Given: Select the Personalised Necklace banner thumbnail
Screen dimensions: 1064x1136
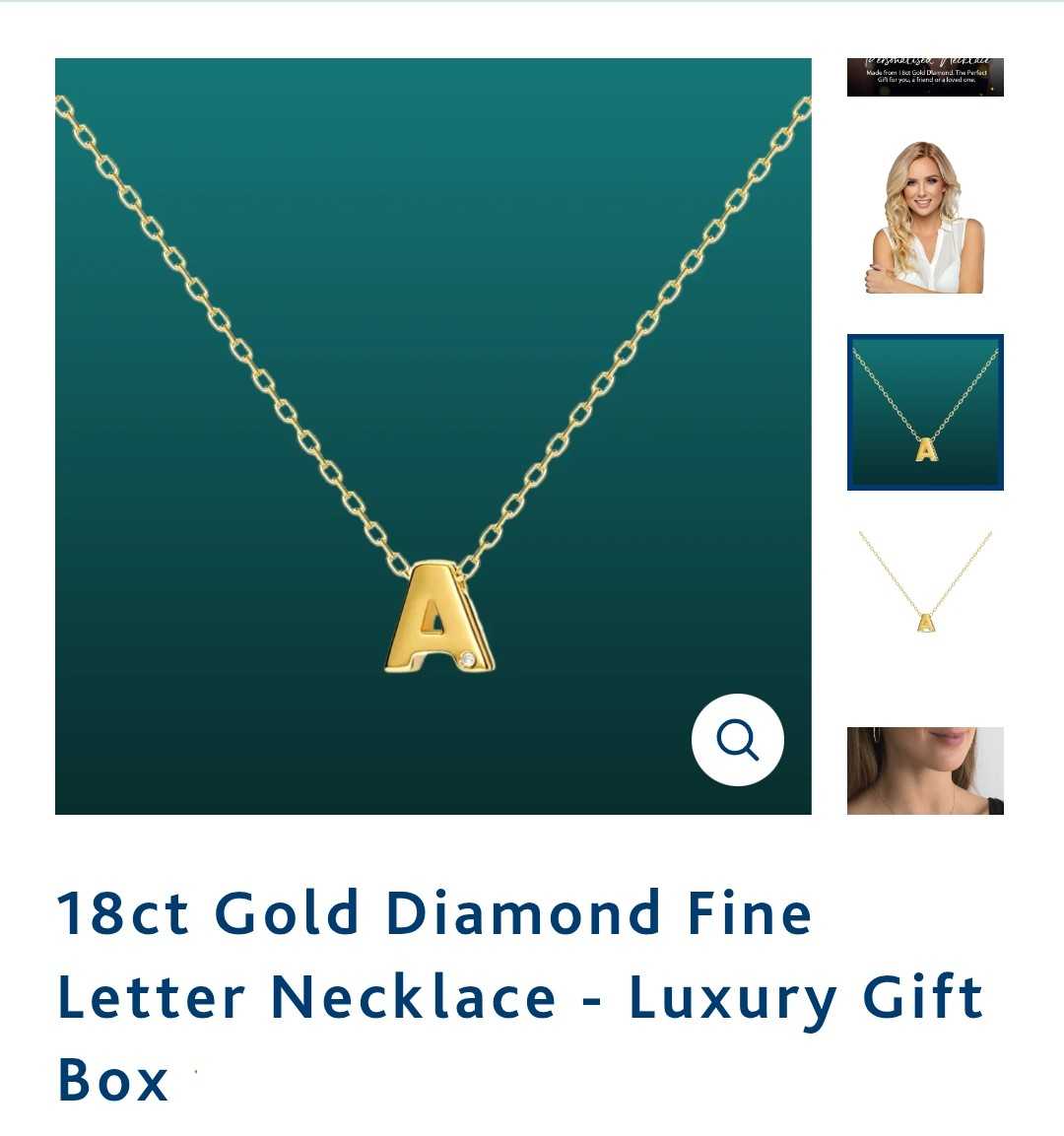Looking at the screenshot, I should pos(925,77).
